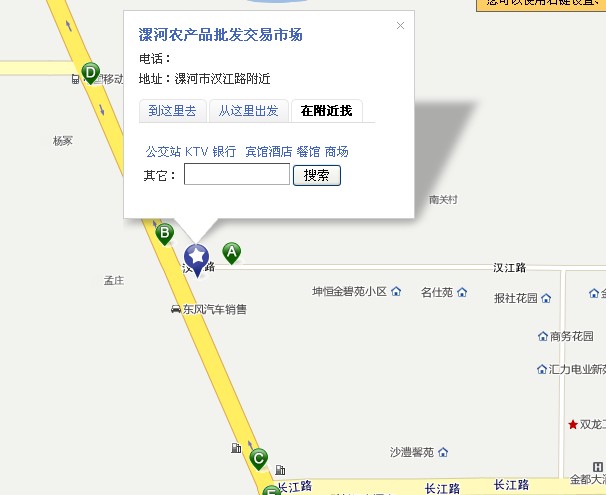
Task: Tap the blue star location marker
Action: coord(197,258)
